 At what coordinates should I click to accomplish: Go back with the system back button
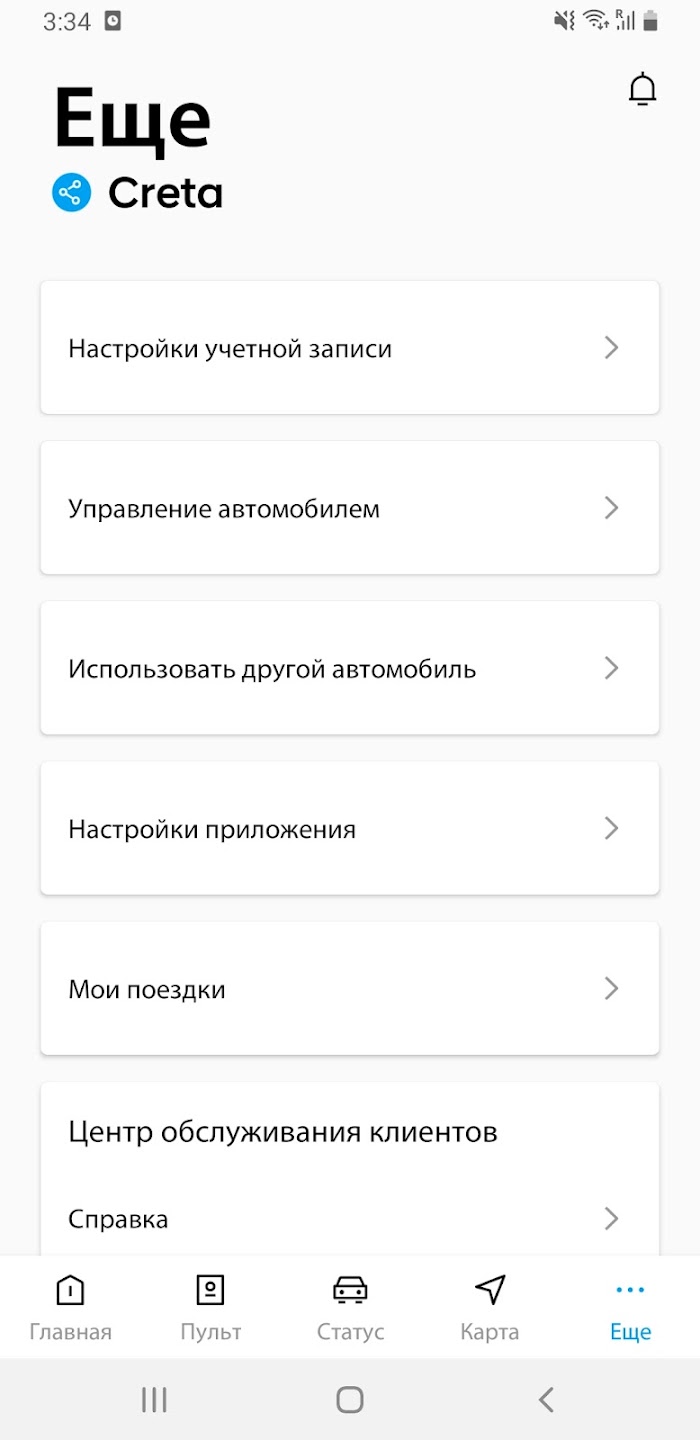(546, 1399)
